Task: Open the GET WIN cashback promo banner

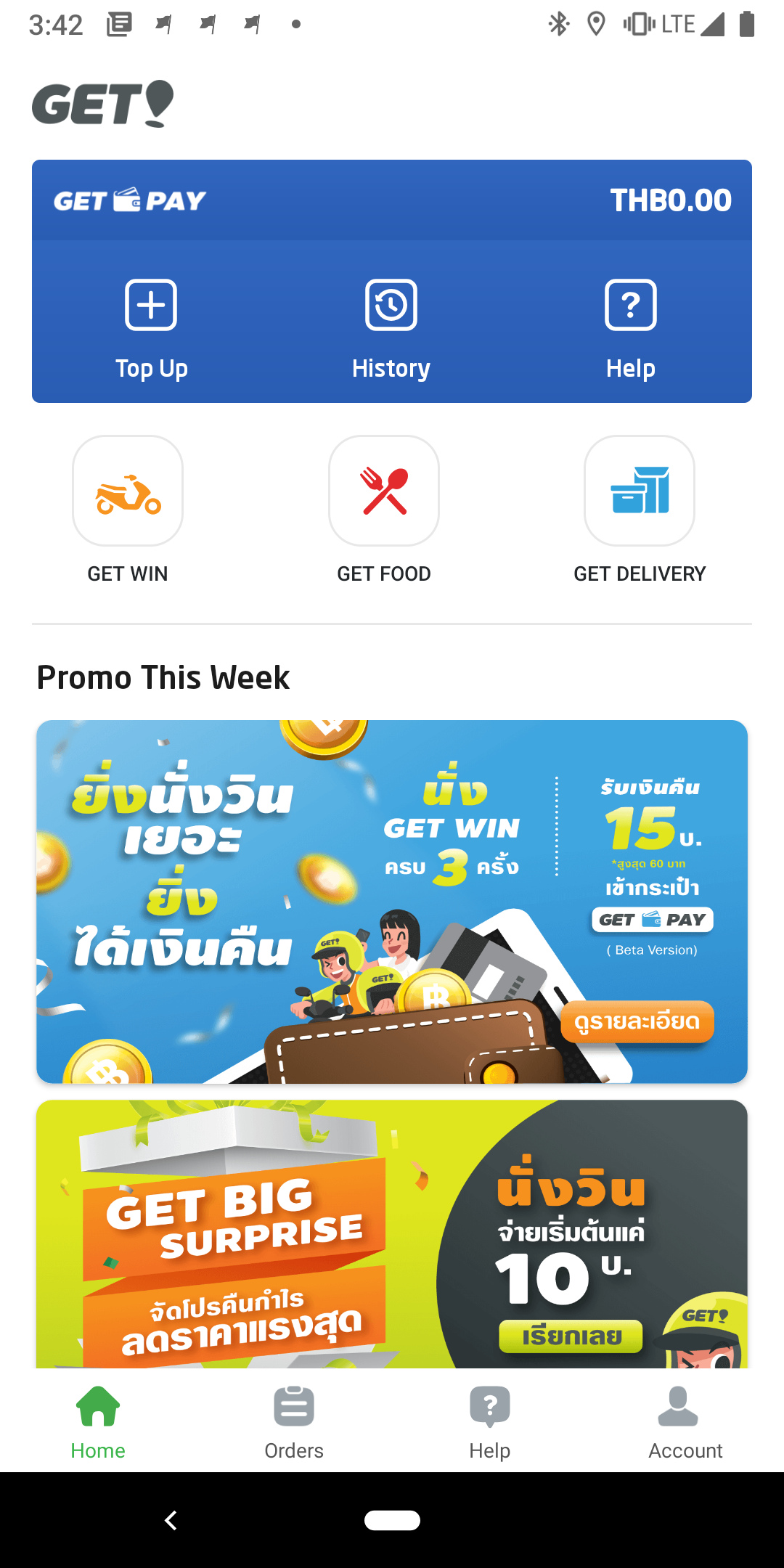Action: (392, 901)
